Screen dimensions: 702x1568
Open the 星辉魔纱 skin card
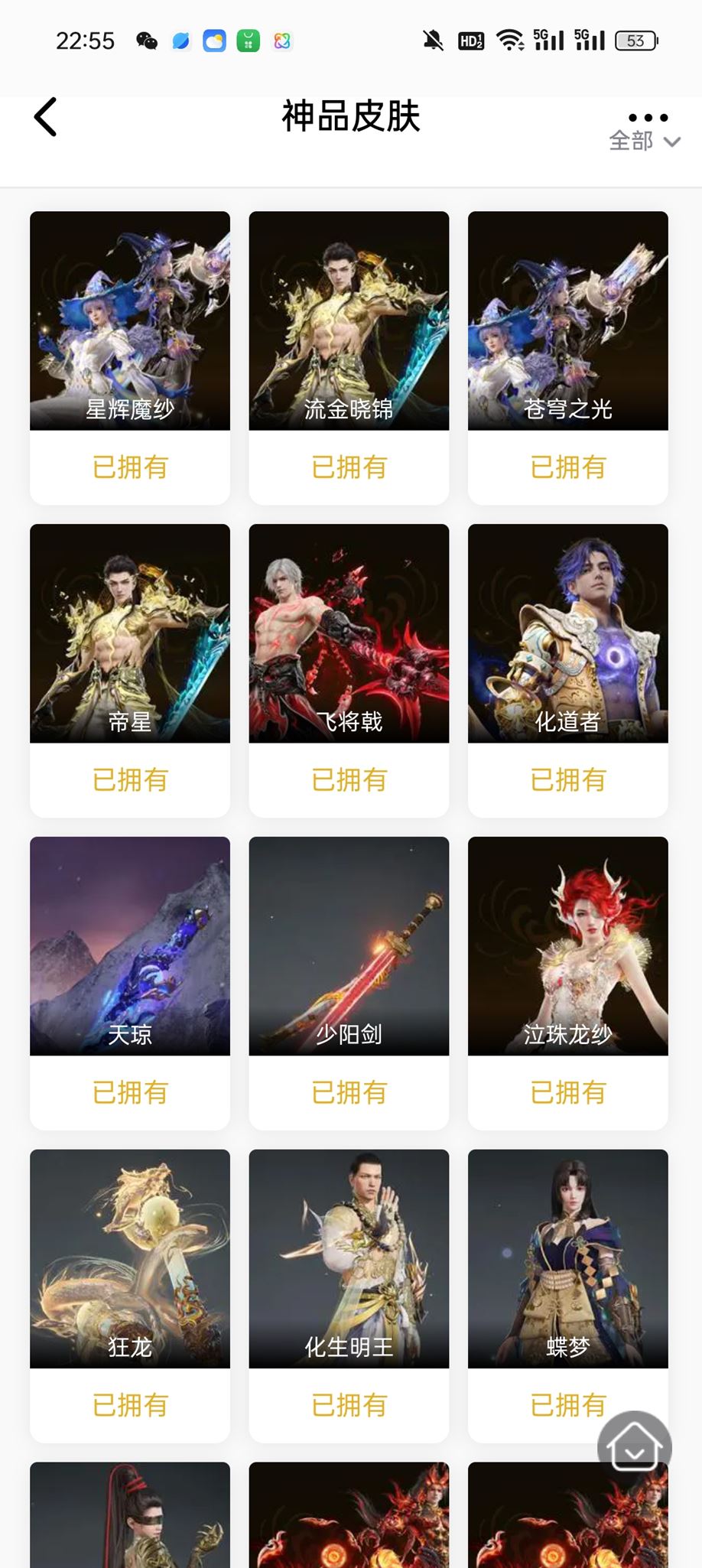[x=130, y=358]
